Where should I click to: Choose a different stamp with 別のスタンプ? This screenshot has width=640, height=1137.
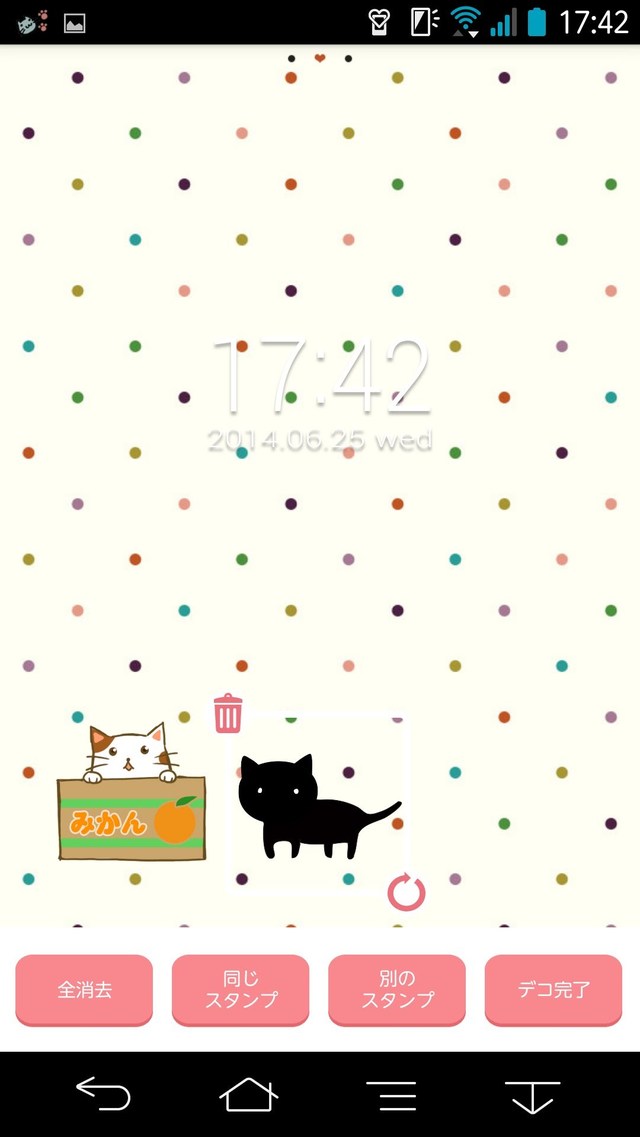coord(397,990)
